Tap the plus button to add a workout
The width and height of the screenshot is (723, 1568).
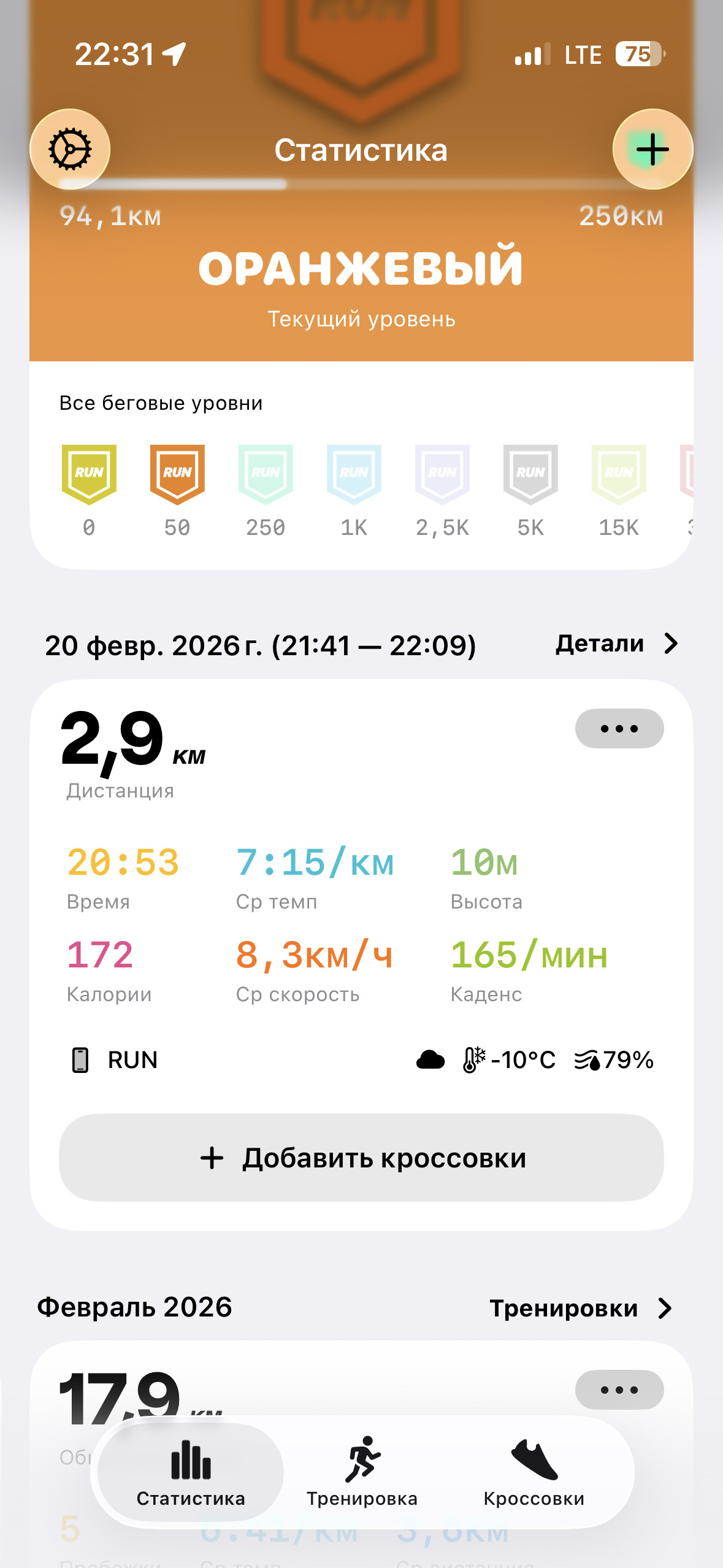click(652, 149)
